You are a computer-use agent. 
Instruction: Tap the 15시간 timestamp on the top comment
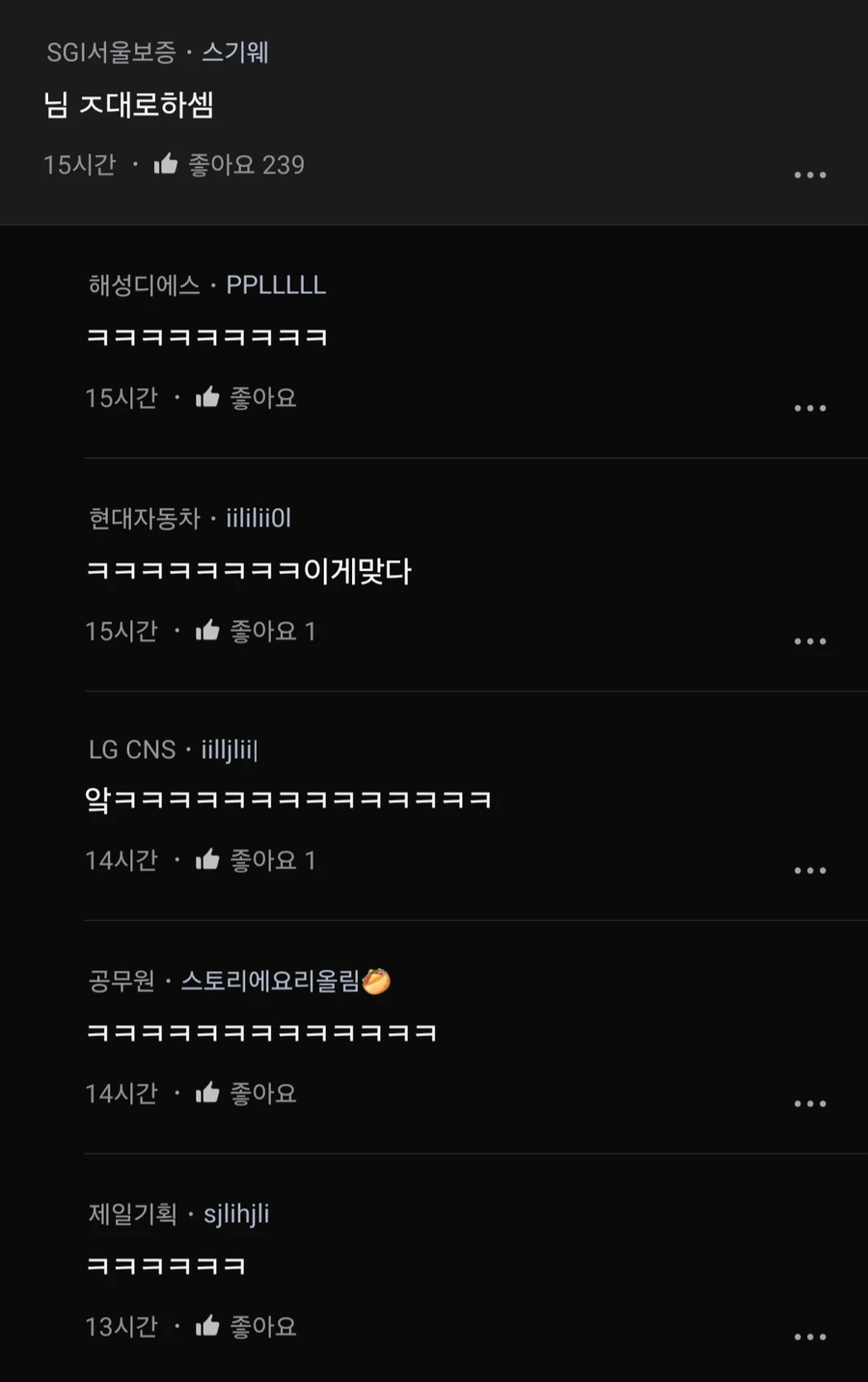[x=80, y=164]
